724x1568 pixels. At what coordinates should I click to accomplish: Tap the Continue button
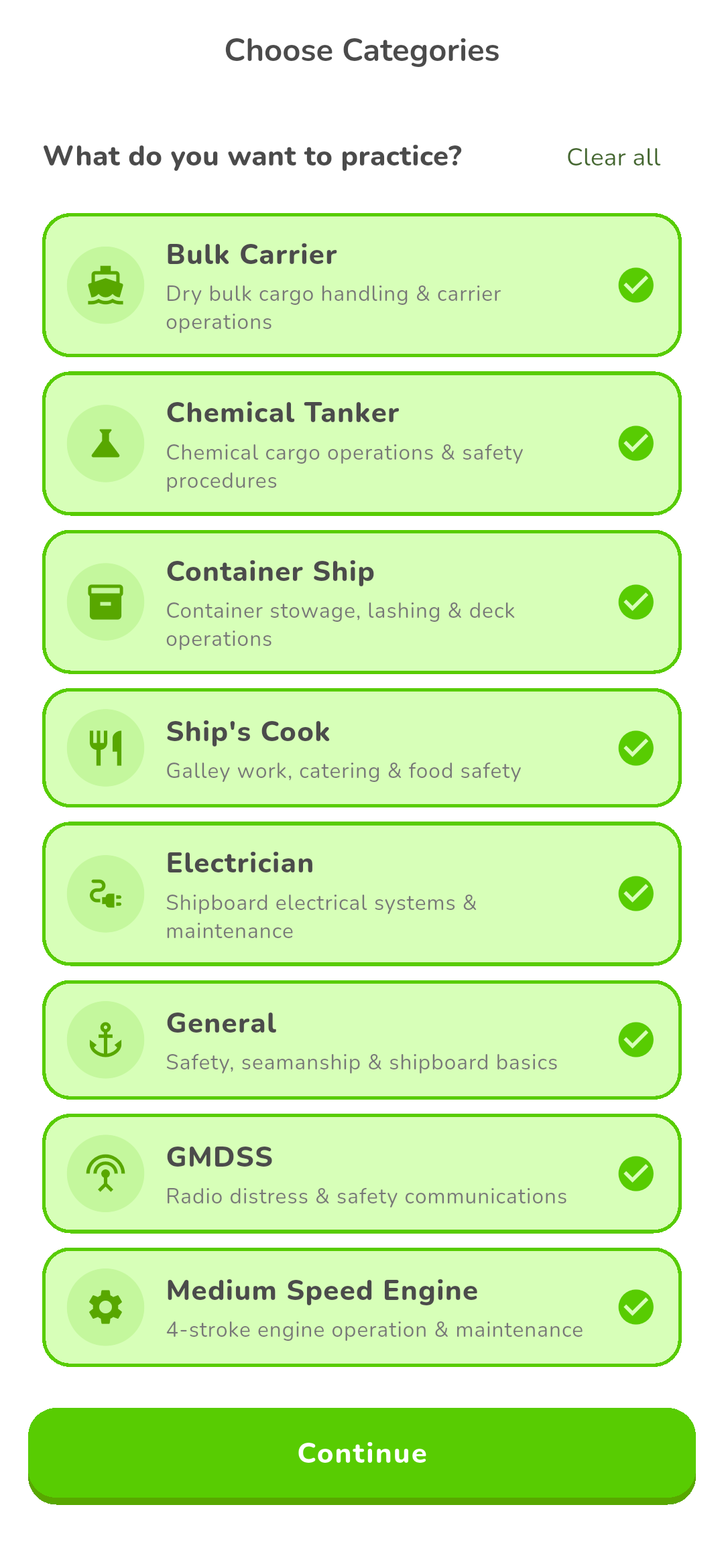(362, 1455)
